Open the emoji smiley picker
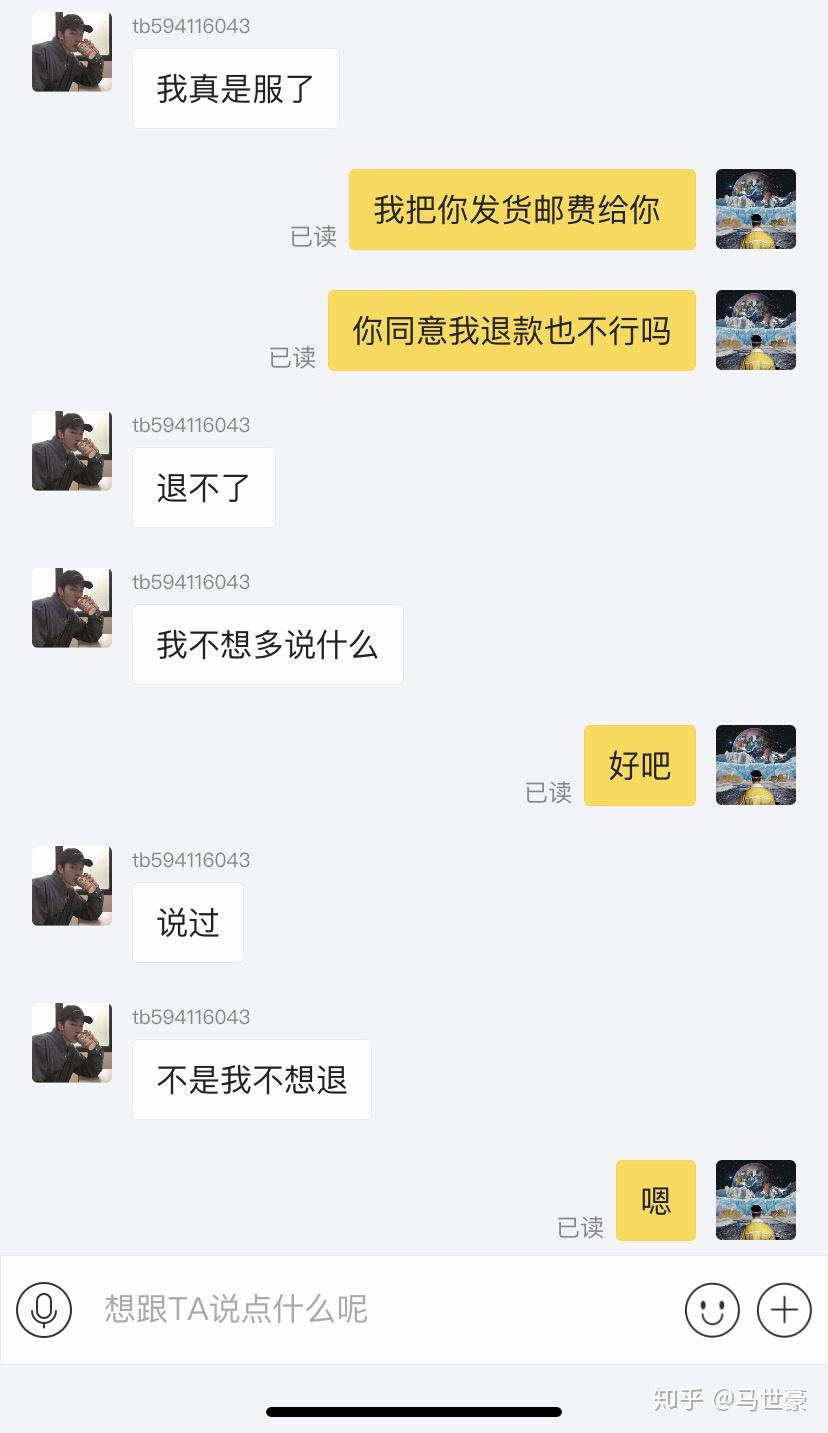 (712, 1309)
